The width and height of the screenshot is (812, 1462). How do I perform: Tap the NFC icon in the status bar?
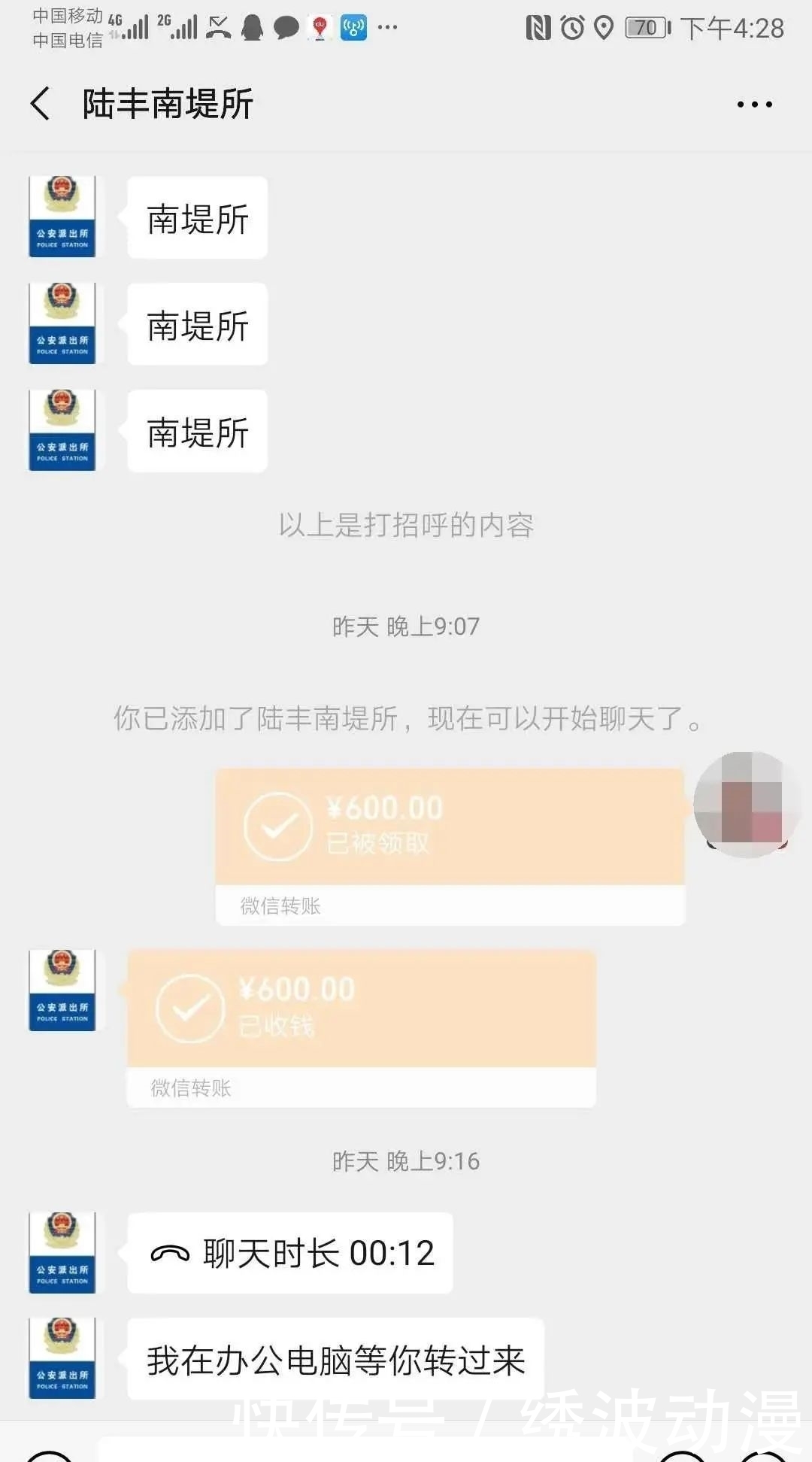click(x=538, y=26)
